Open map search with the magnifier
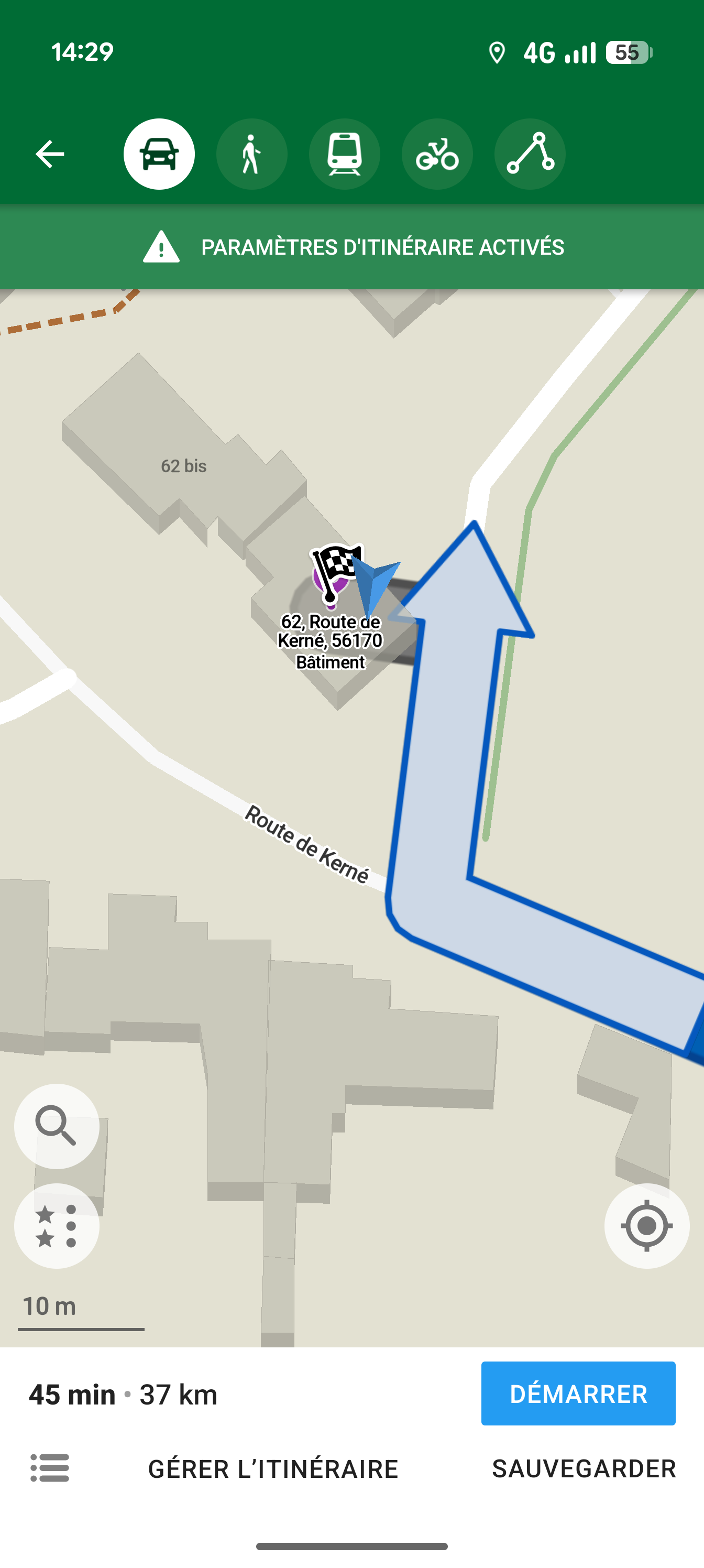The image size is (704, 1568). [x=57, y=1126]
